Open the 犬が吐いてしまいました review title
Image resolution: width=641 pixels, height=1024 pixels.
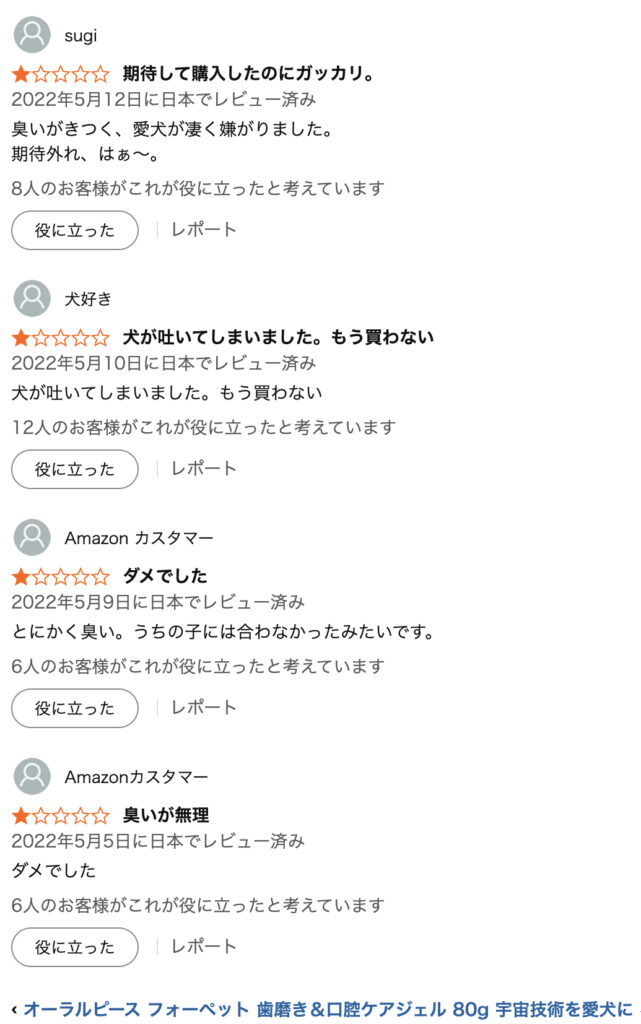click(x=278, y=337)
